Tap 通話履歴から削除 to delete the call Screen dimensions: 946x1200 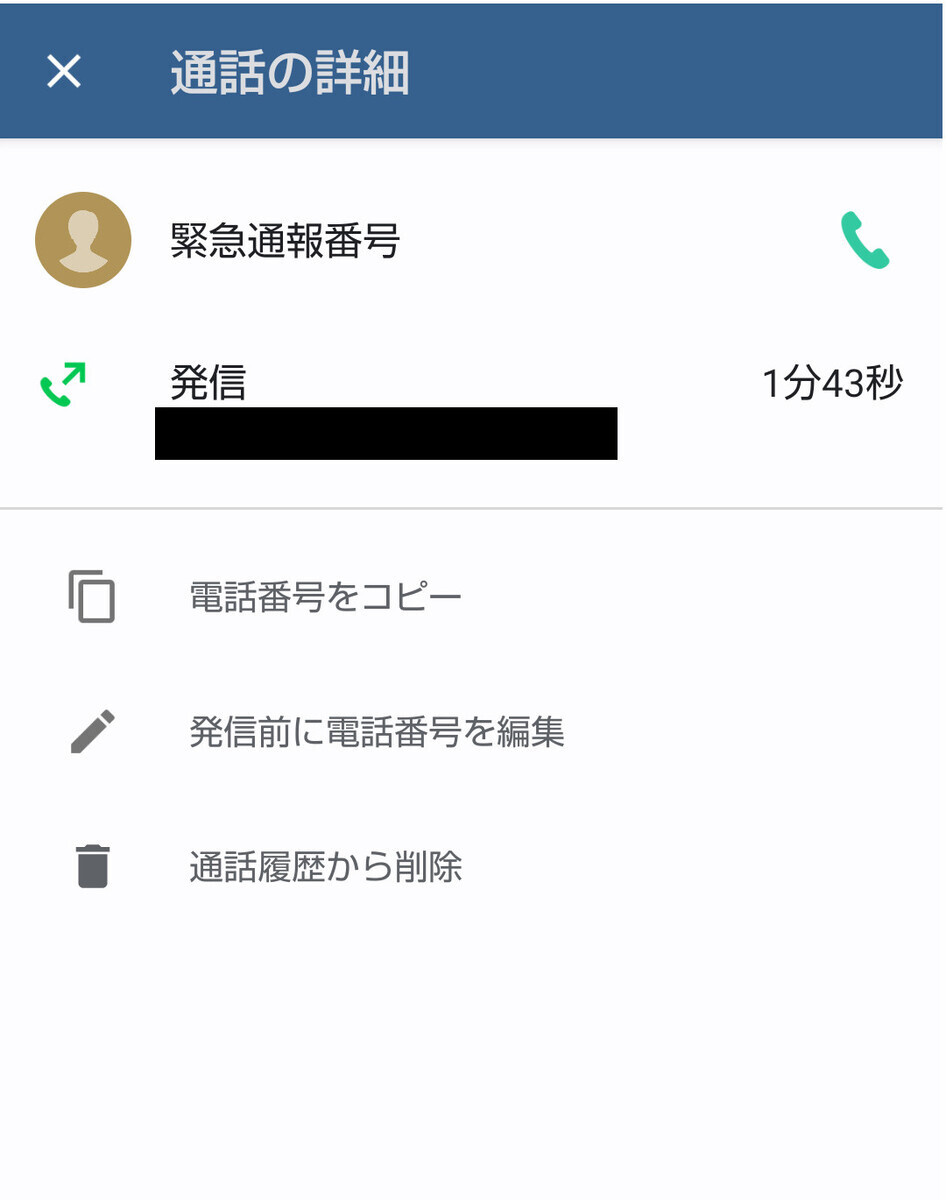tap(325, 867)
